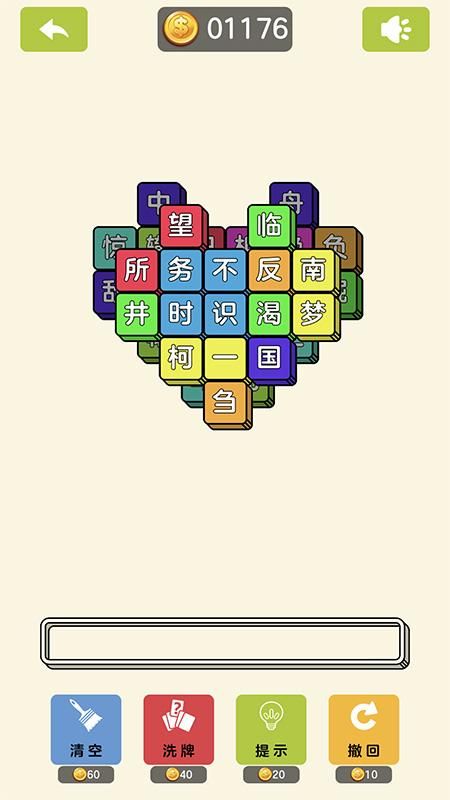Pick the purple 国 tile
Image resolution: width=450 pixels, height=800 pixels.
coord(269,358)
